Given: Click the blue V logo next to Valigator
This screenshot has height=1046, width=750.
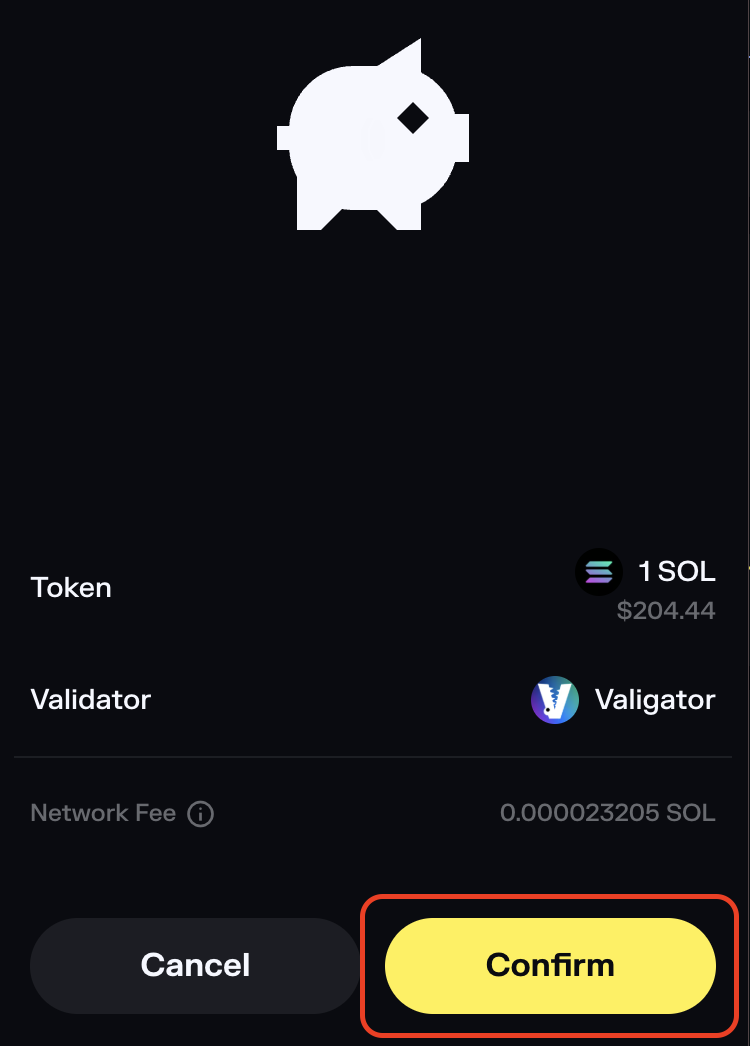Looking at the screenshot, I should click(554, 700).
